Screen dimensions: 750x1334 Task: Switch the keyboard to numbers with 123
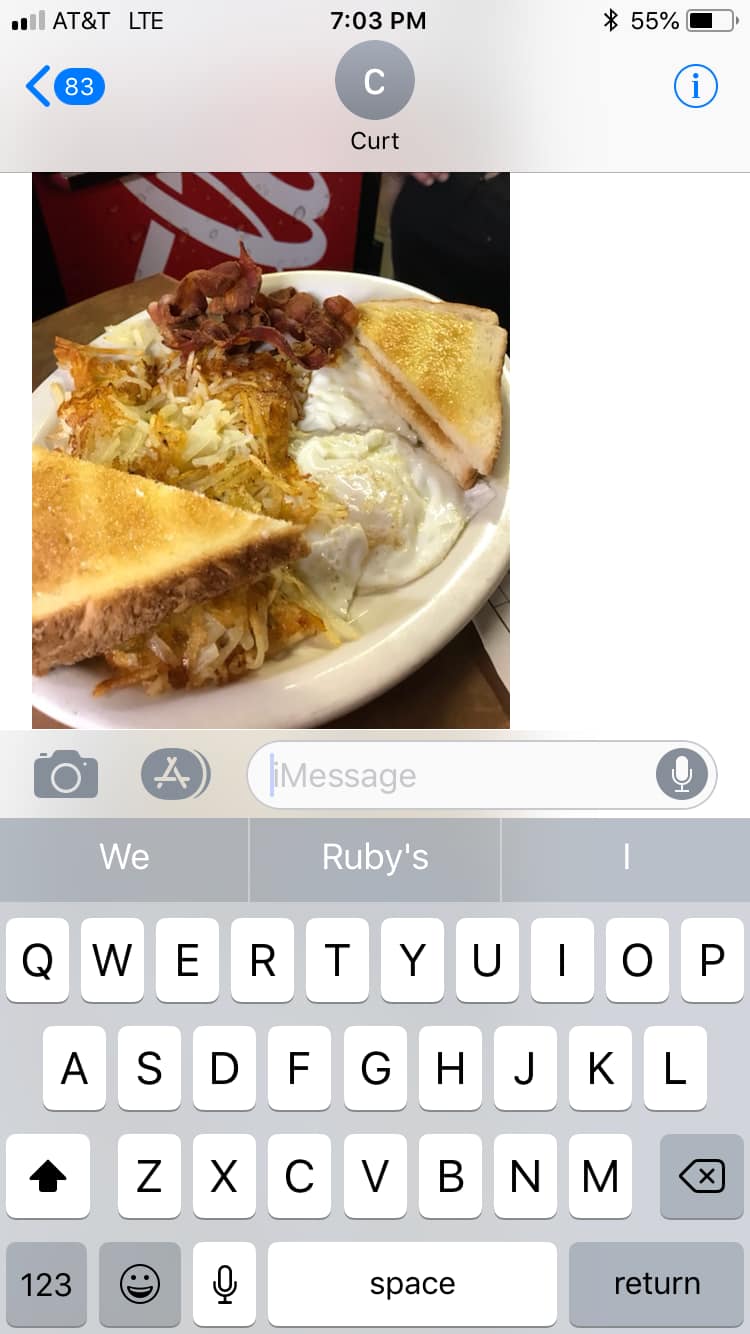46,1284
